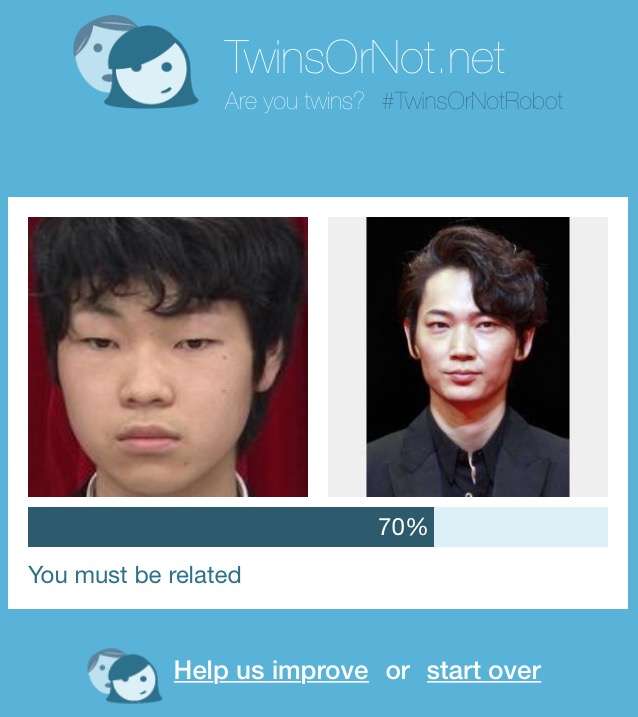Tap the 'Help us improve' link
This screenshot has height=717, width=638.
tap(271, 671)
